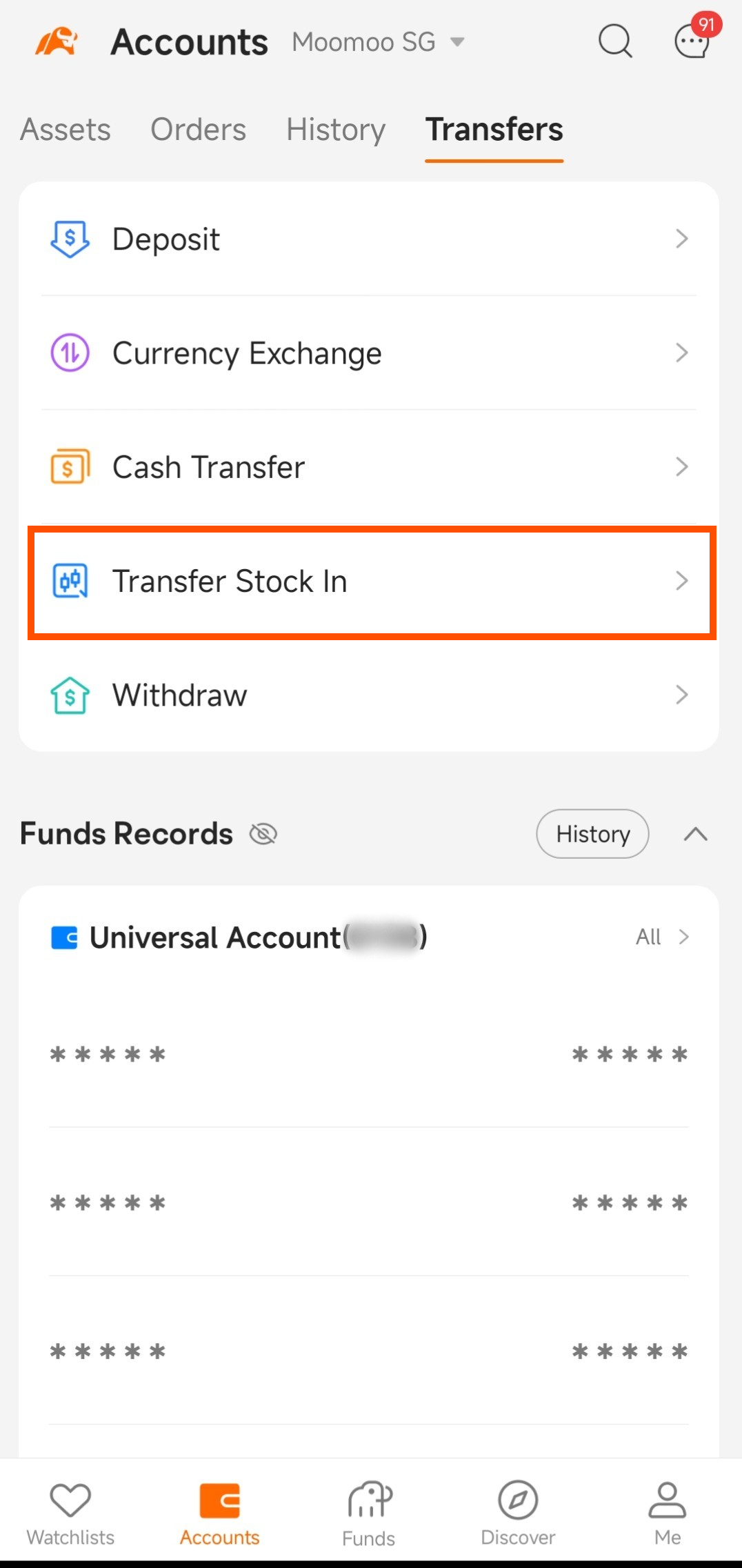Open the Deposit option

369,239
